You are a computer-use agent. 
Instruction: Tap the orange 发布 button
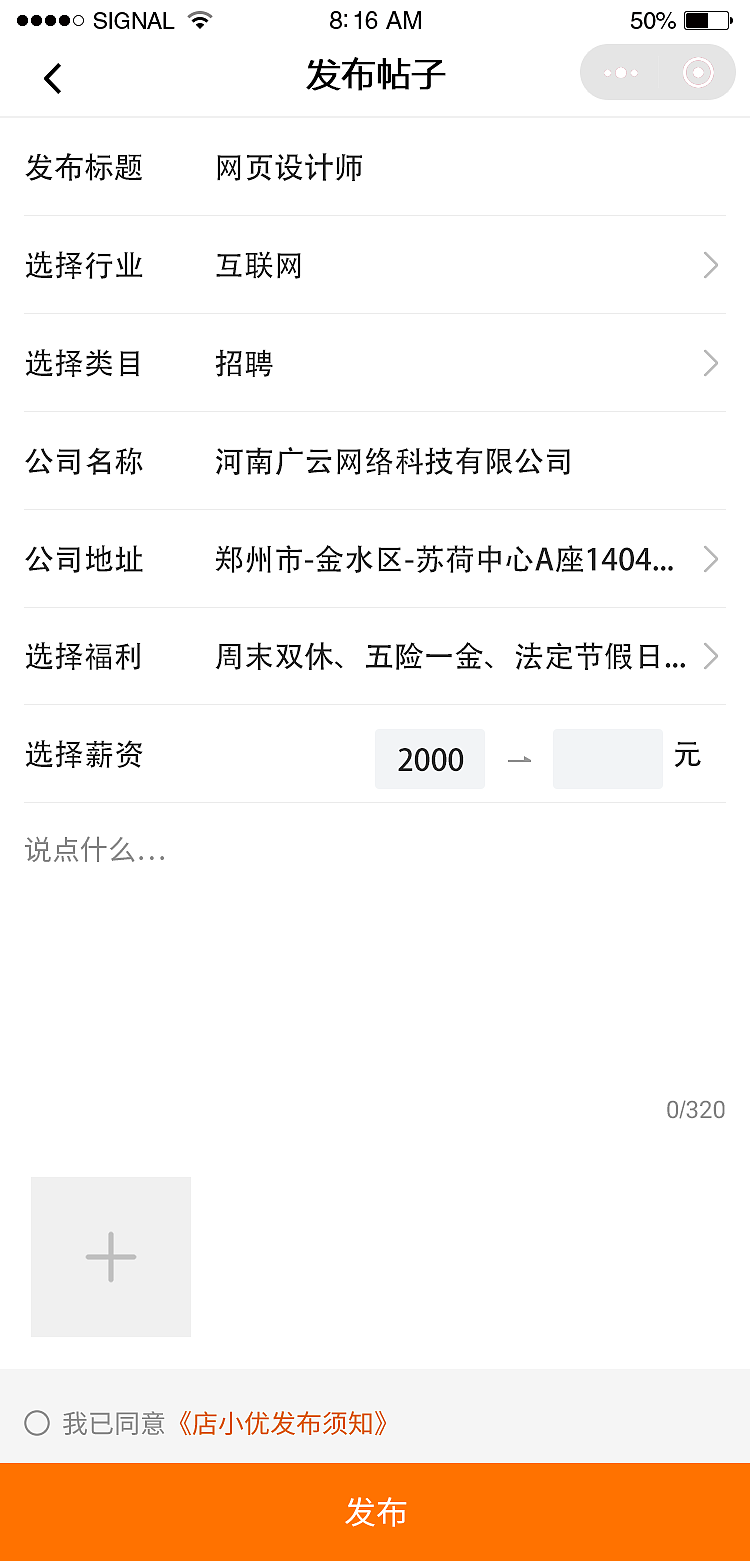point(375,1512)
